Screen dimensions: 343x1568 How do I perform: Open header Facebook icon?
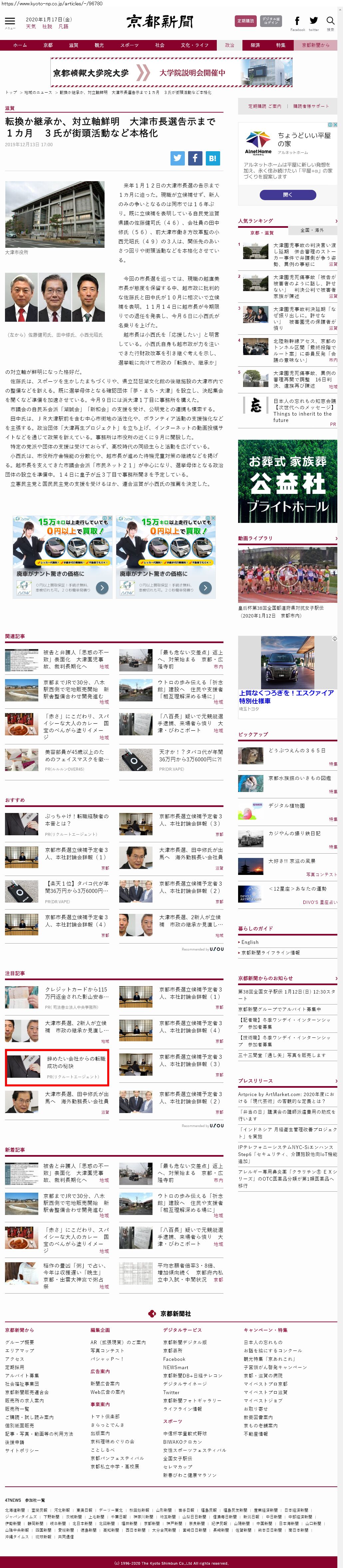point(297,21)
